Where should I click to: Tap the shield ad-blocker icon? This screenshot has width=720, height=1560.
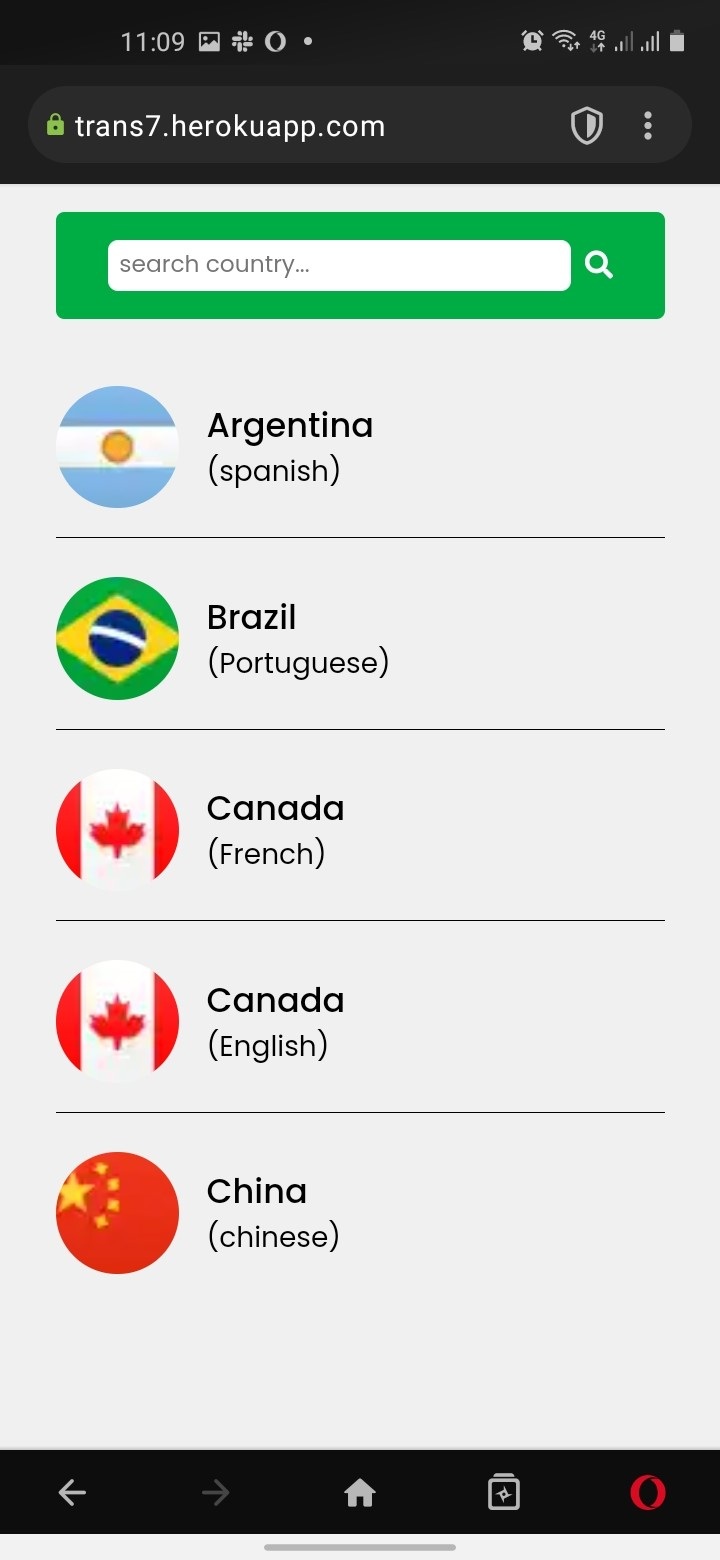(x=587, y=126)
